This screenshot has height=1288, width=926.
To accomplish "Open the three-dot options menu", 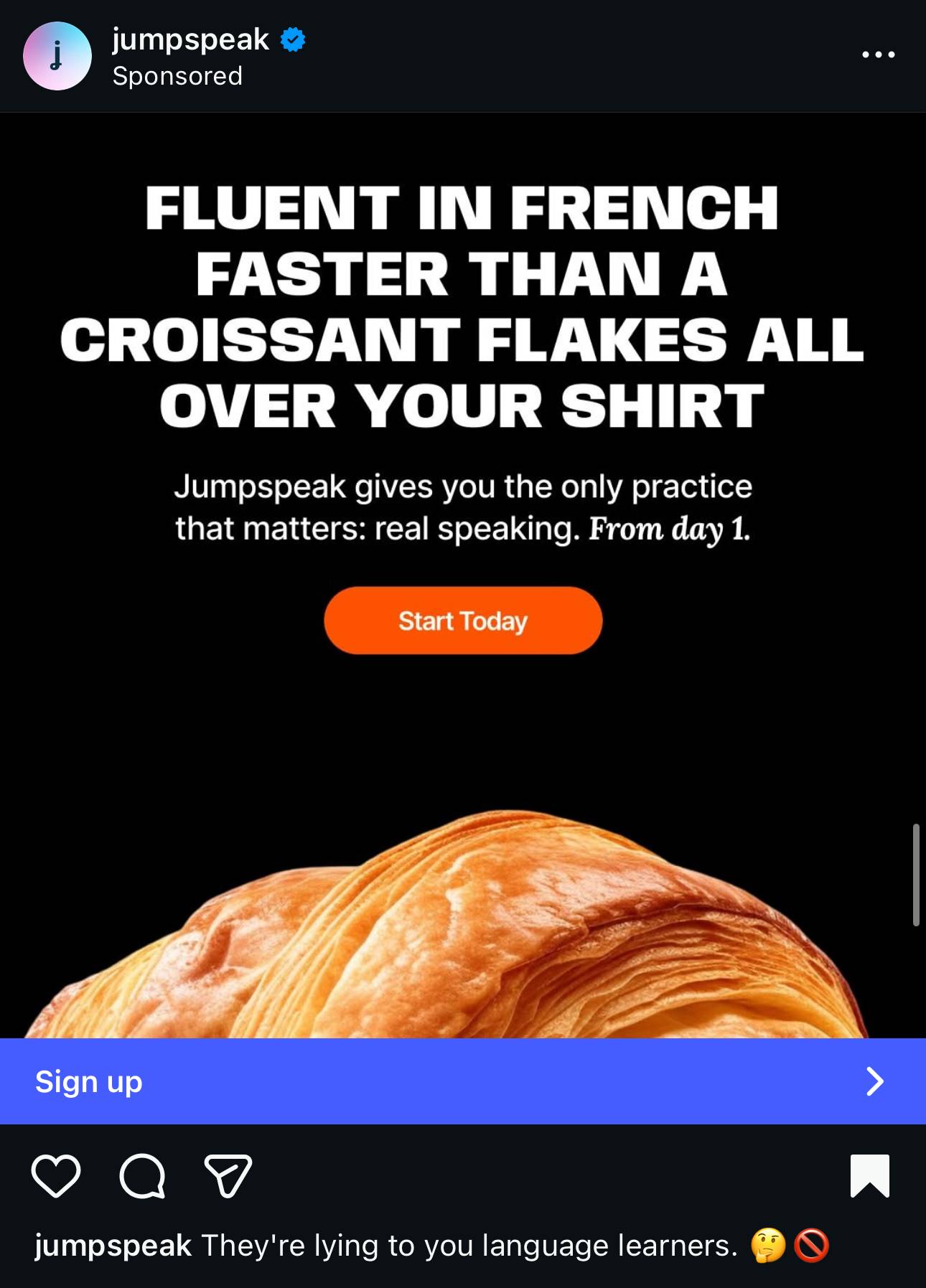I will pos(878,55).
